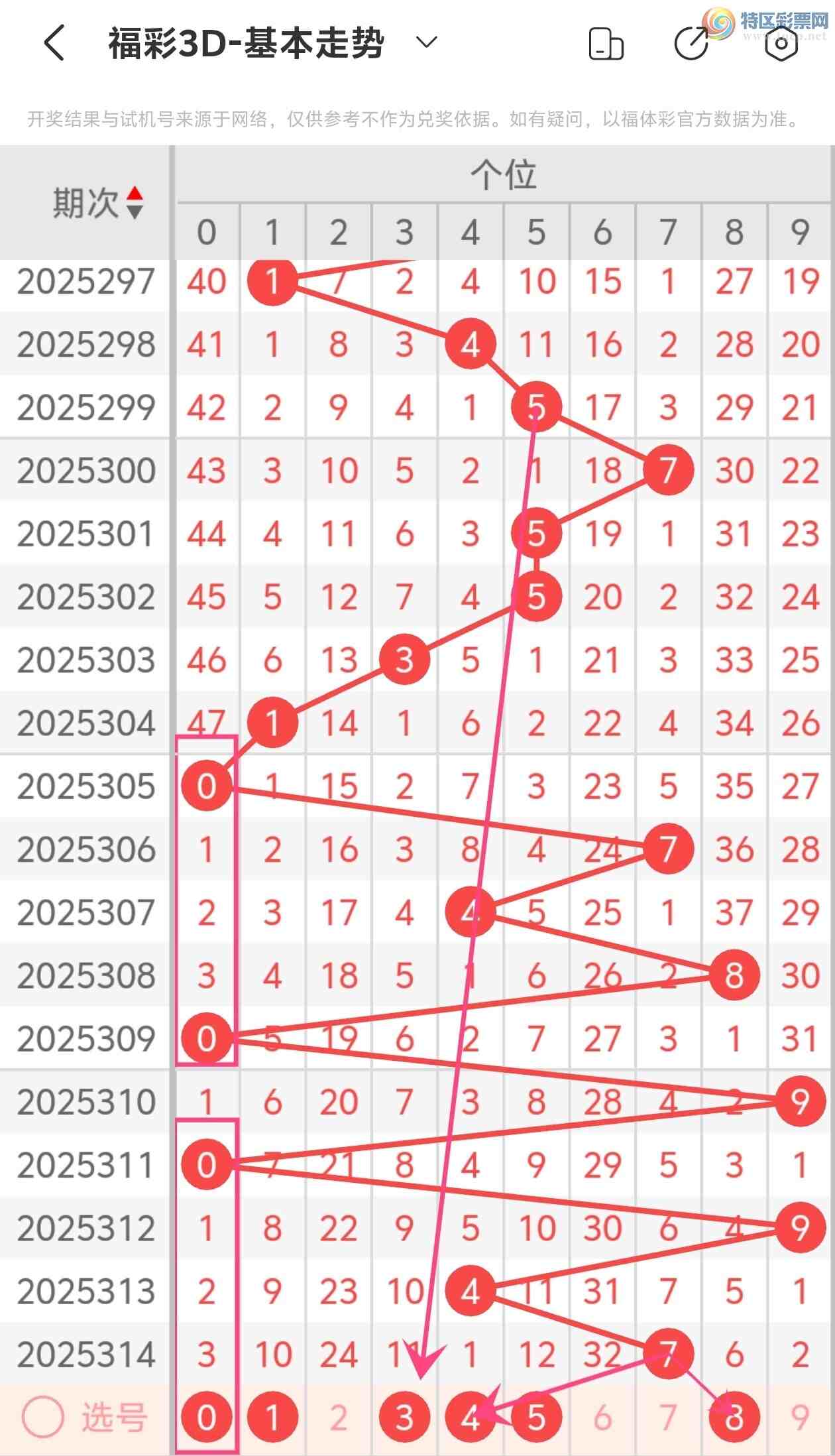Go back from the 福彩3D trend page

pyautogui.click(x=54, y=44)
